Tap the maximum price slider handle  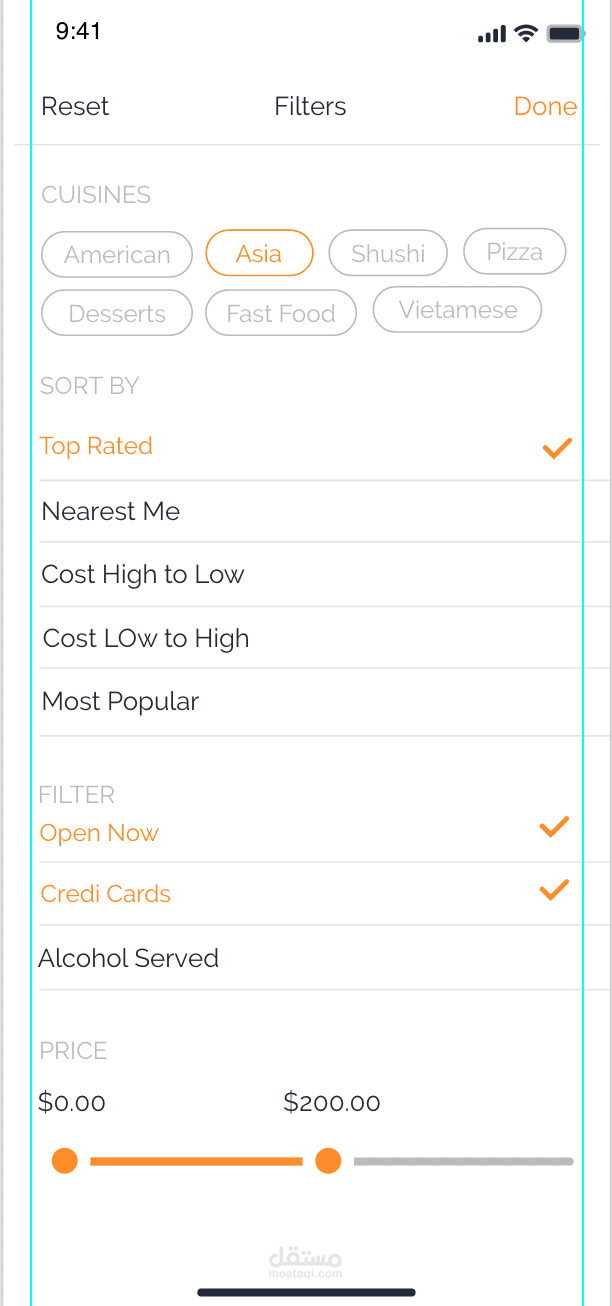[x=328, y=1161]
